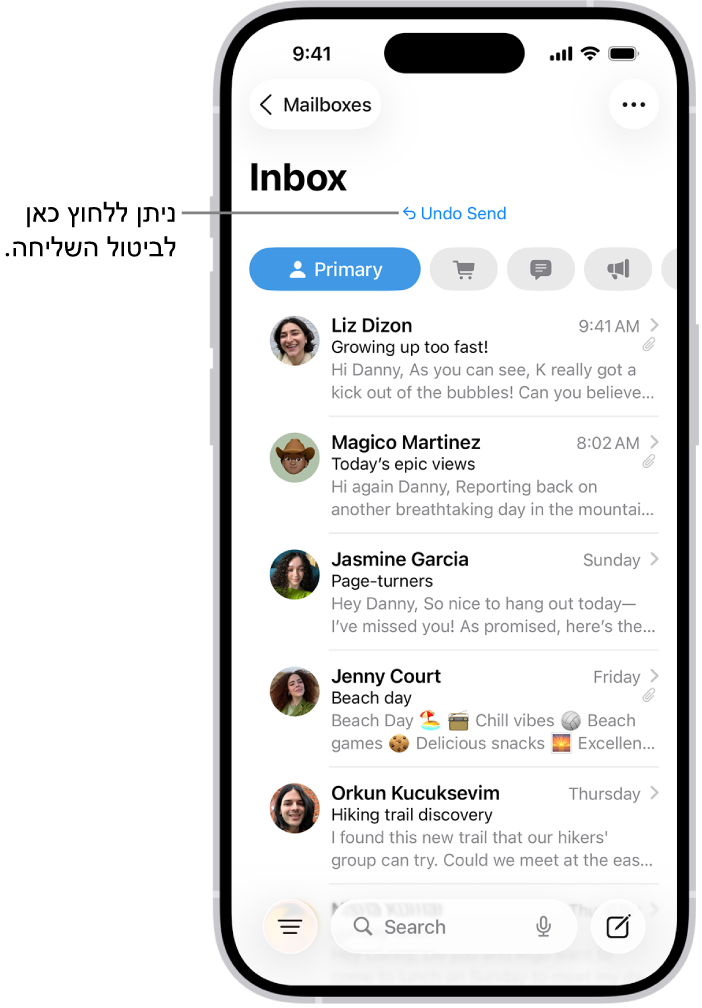This screenshot has width=702, height=1008.
Task: Open Jenny Court's Beach day email
Action: click(480, 710)
